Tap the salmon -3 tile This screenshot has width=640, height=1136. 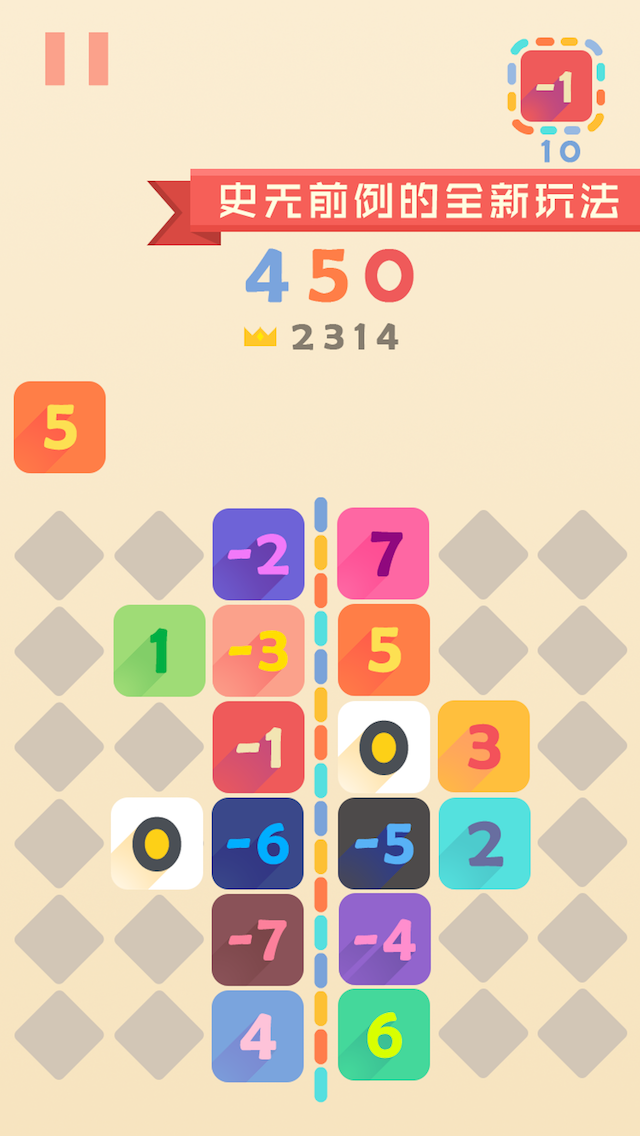pos(258,651)
